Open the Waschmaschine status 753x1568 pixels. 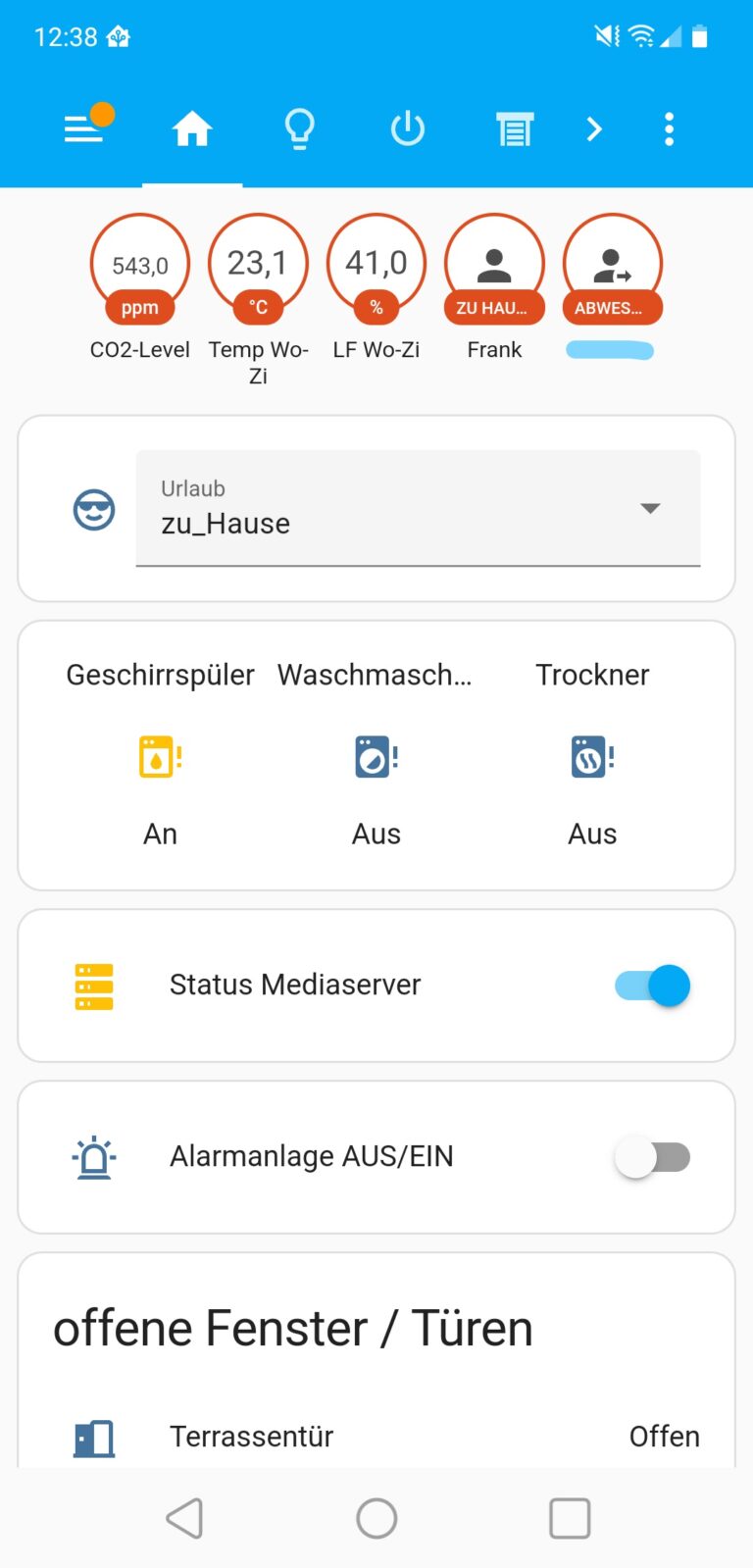(376, 753)
